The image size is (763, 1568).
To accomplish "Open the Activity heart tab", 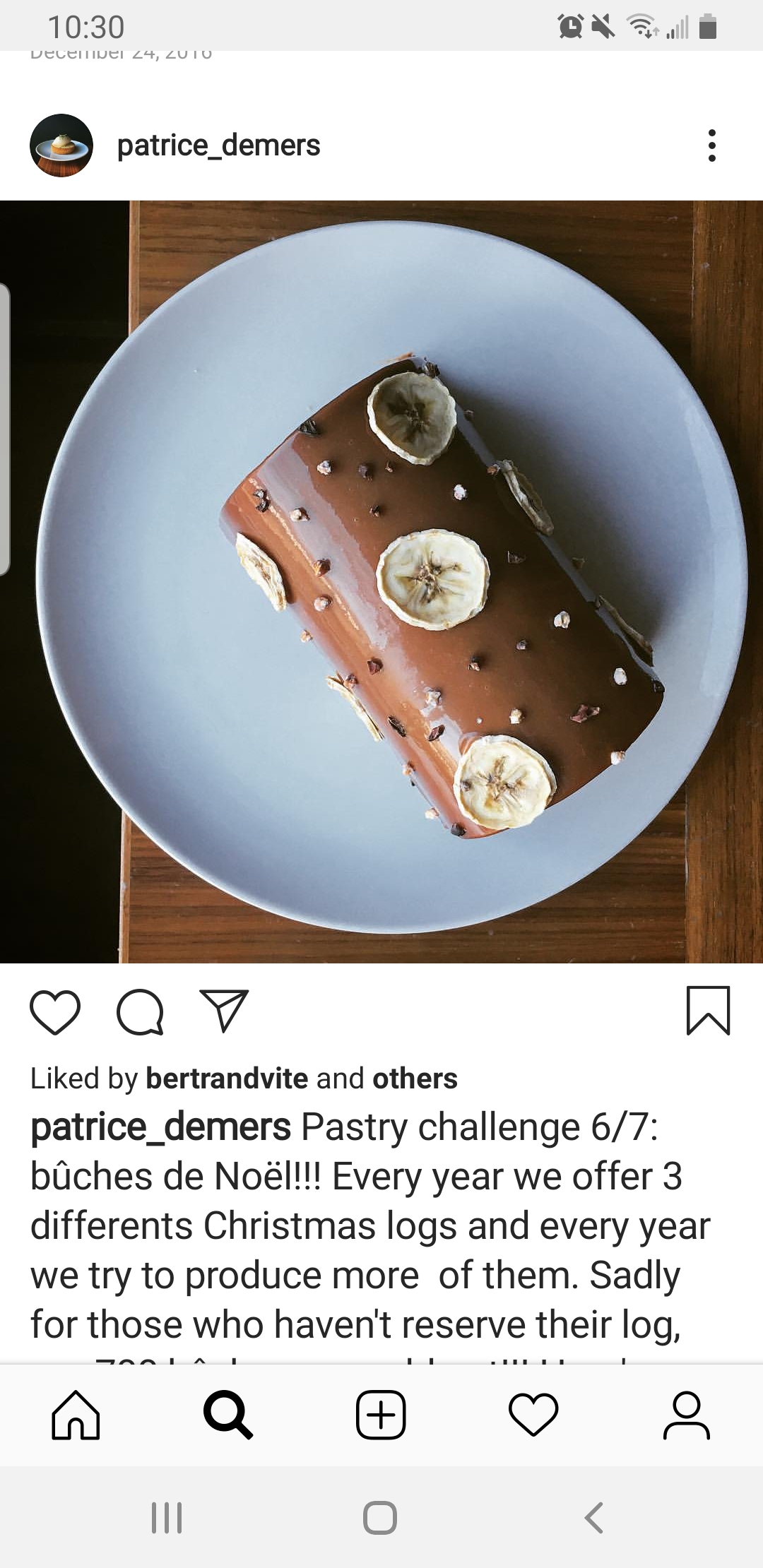I will (533, 1415).
